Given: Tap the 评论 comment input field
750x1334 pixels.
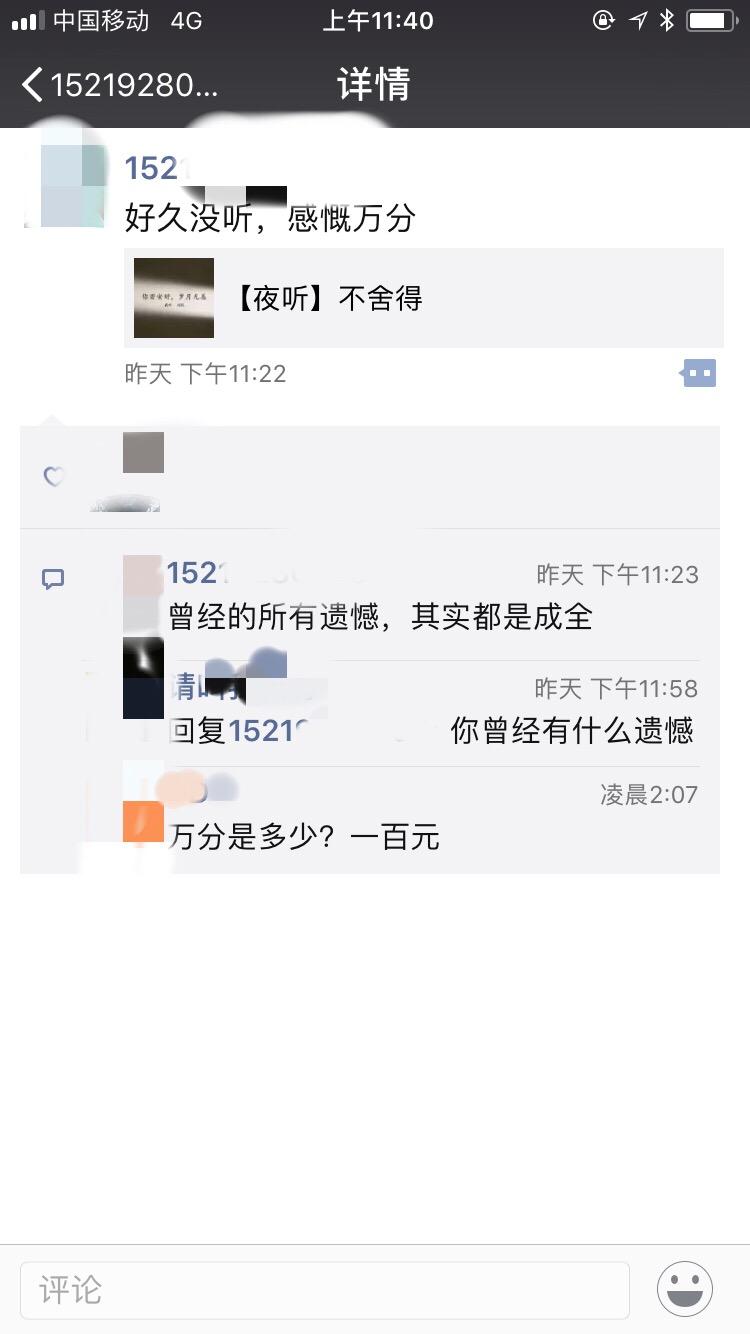Looking at the screenshot, I should click(x=325, y=1290).
